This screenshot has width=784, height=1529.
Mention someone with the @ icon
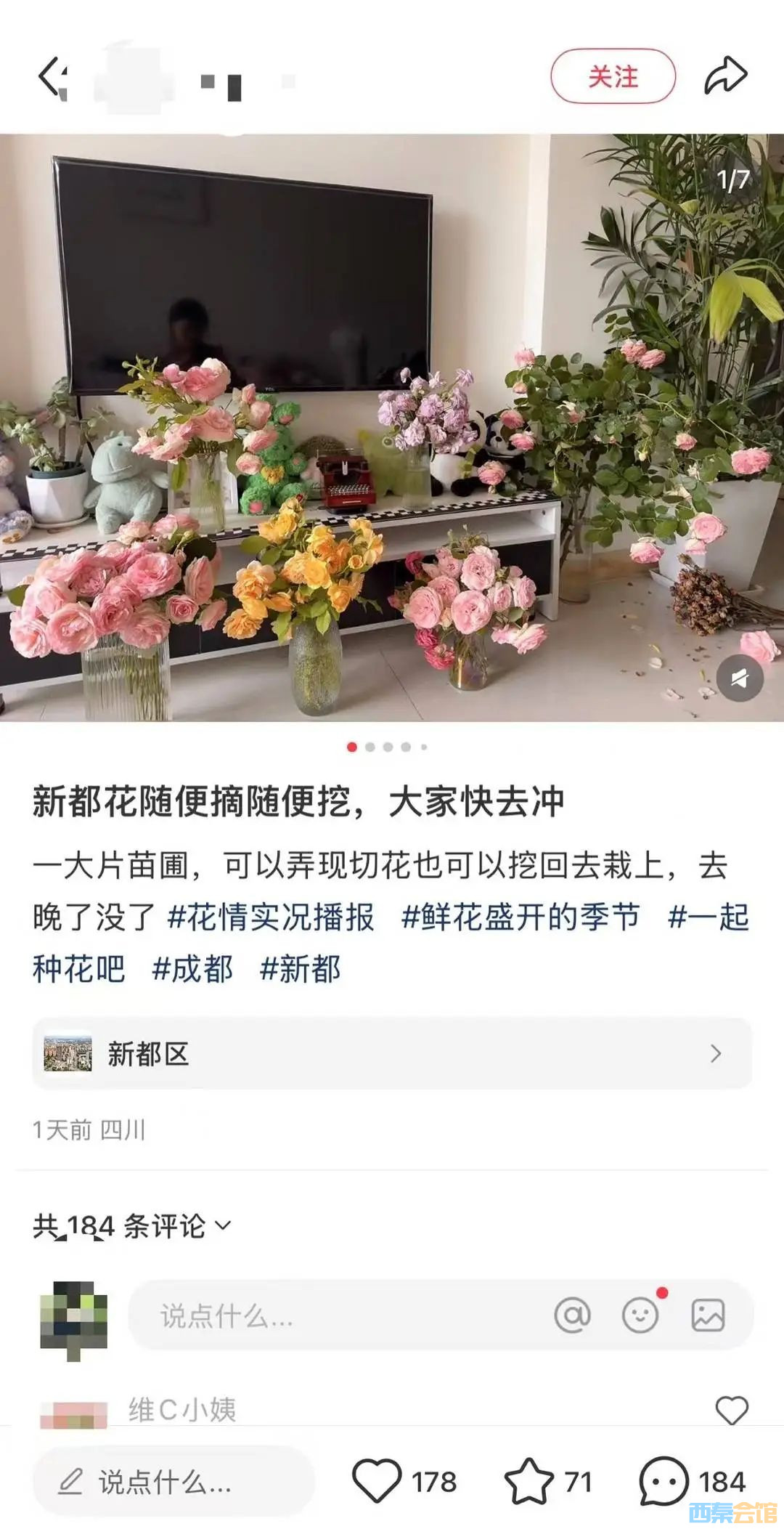tap(572, 1315)
